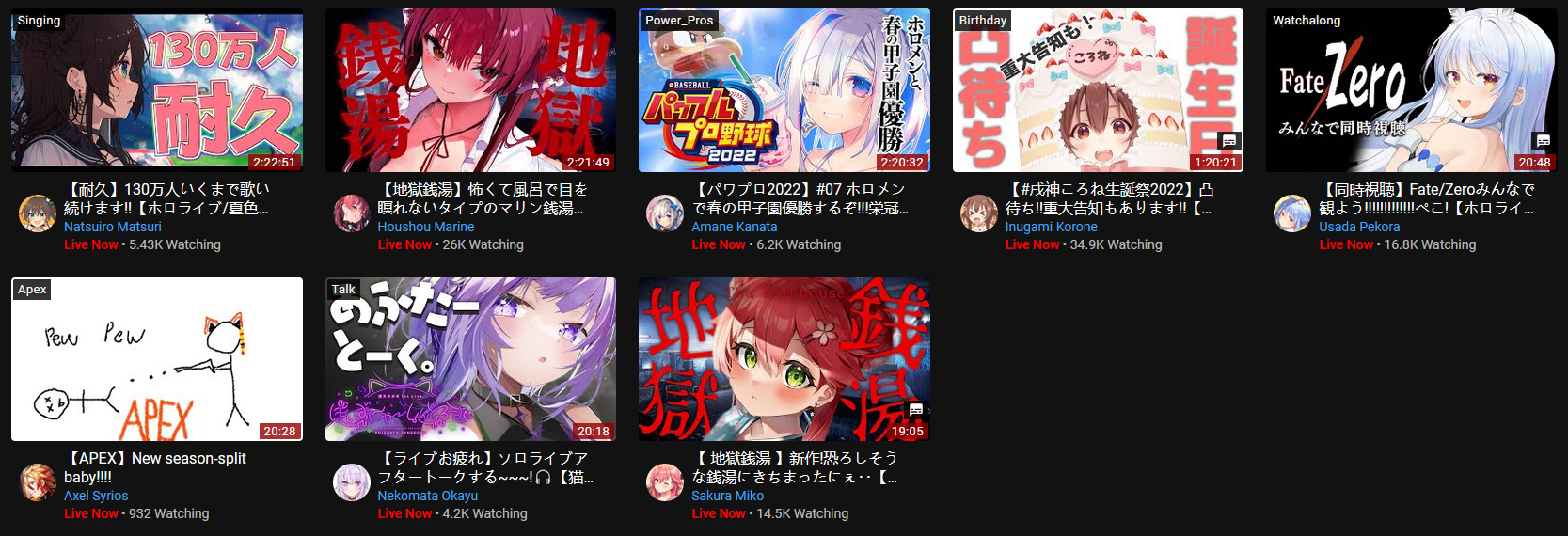Open Sakura Miko's live stream thumbnail
1568x536 pixels.
tap(784, 359)
